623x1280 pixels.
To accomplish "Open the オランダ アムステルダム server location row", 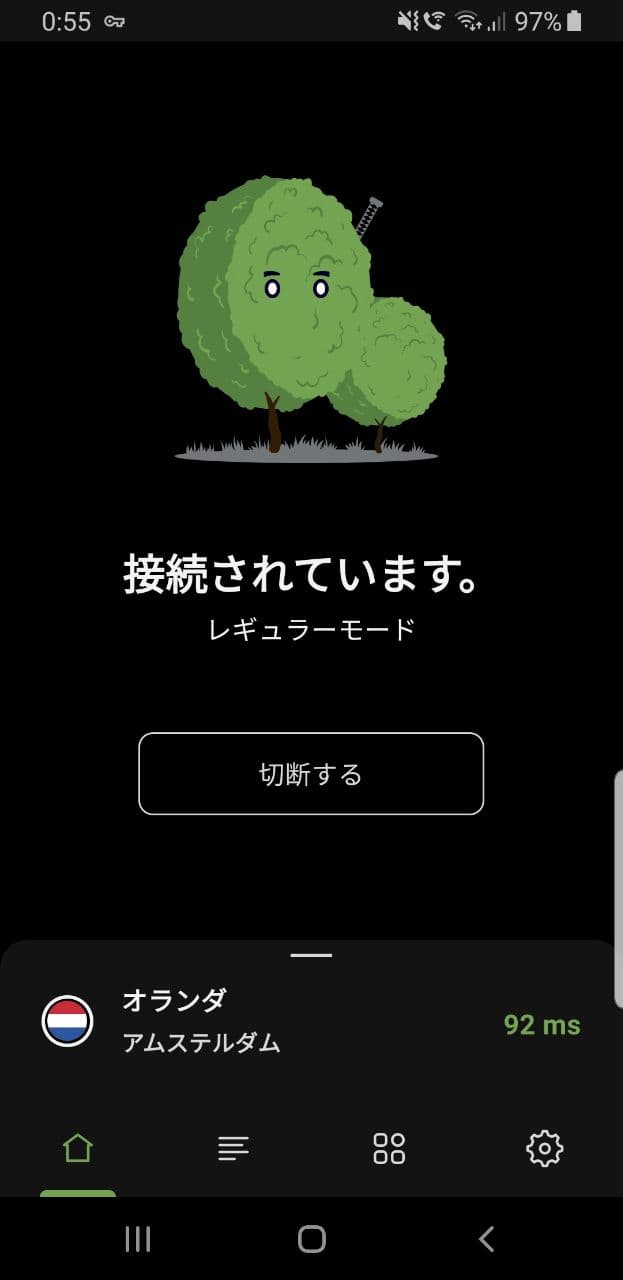I will point(310,1022).
